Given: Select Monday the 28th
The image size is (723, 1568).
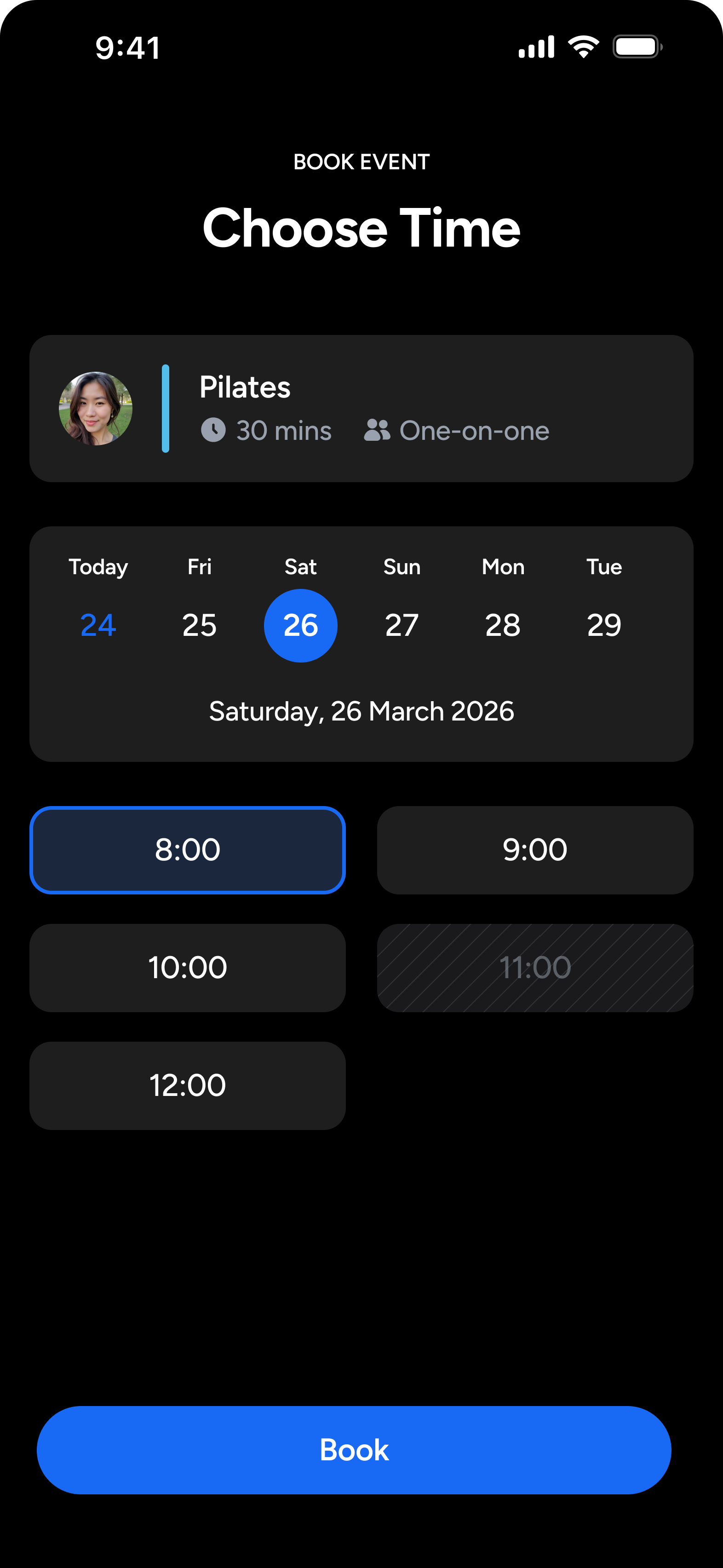Looking at the screenshot, I should (x=503, y=624).
